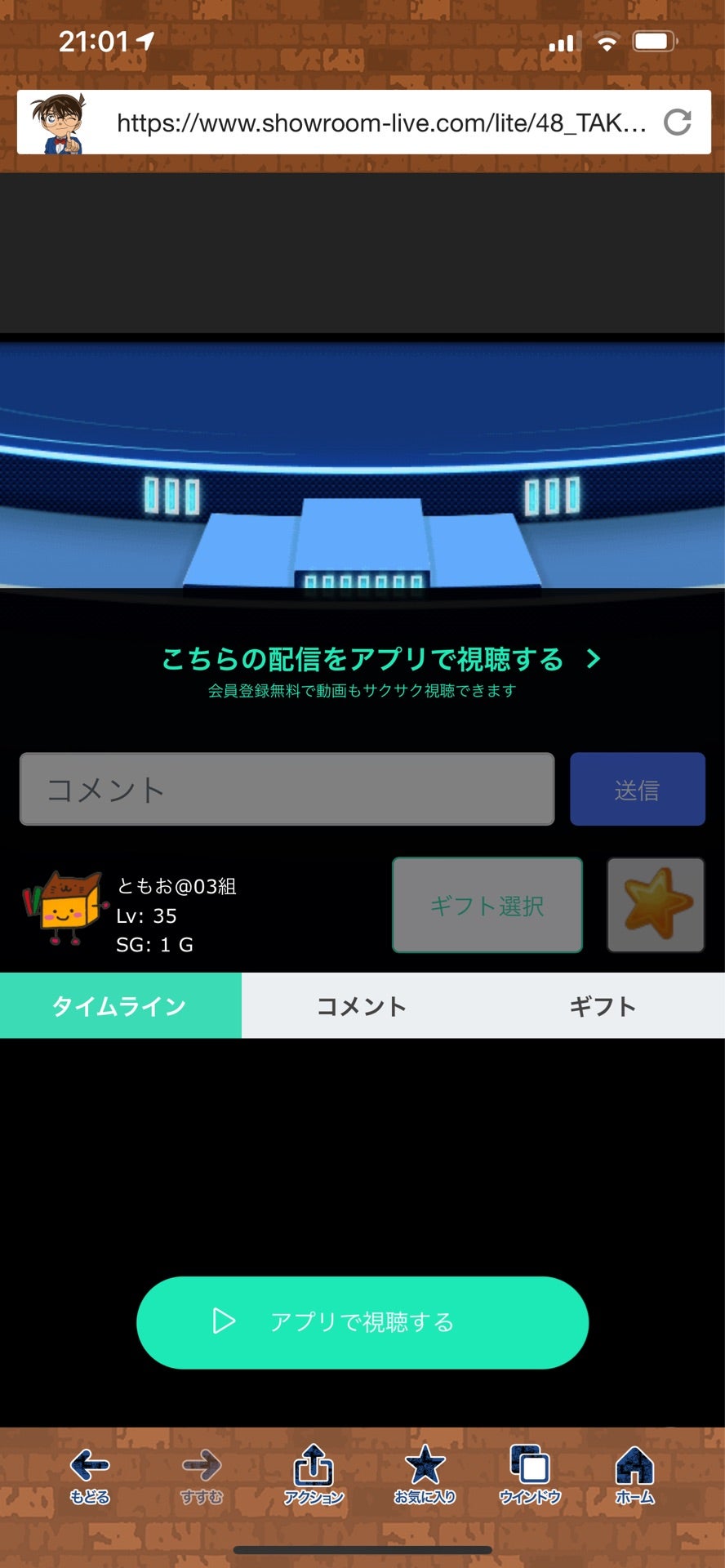Screen dimensions: 725x1568
Task: Reload the page with the refresh icon
Action: coord(678,122)
